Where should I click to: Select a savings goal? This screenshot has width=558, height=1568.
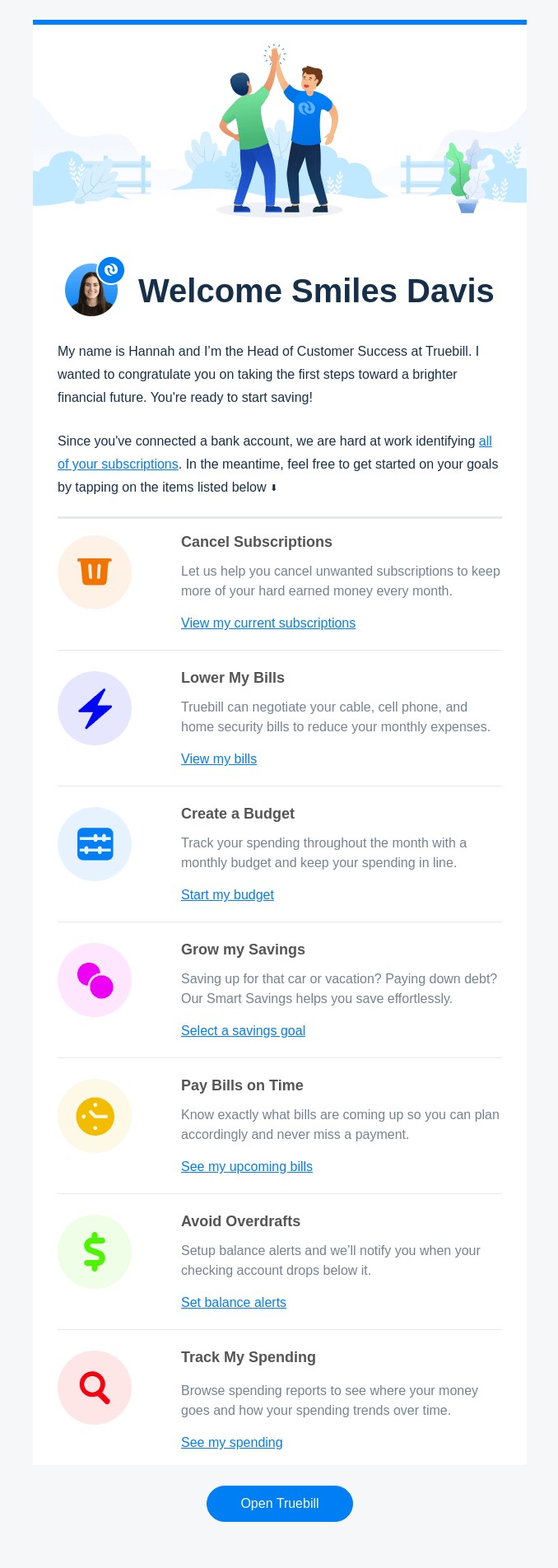tap(243, 1030)
